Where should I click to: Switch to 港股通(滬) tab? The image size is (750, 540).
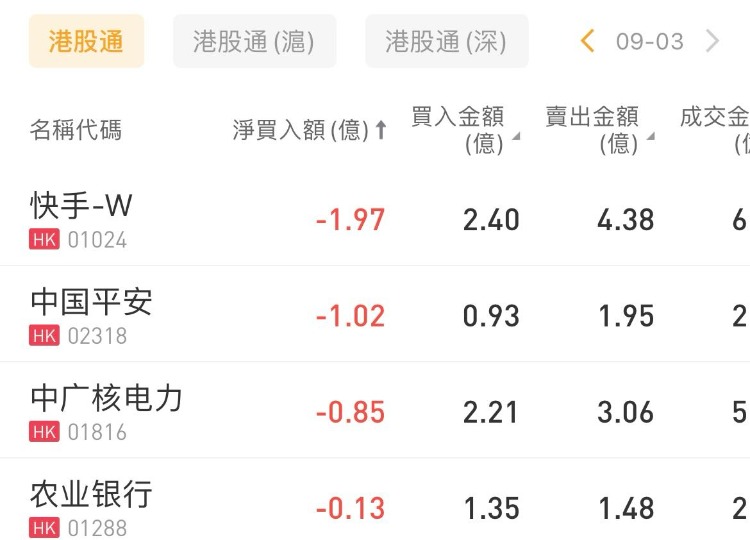[x=254, y=42]
